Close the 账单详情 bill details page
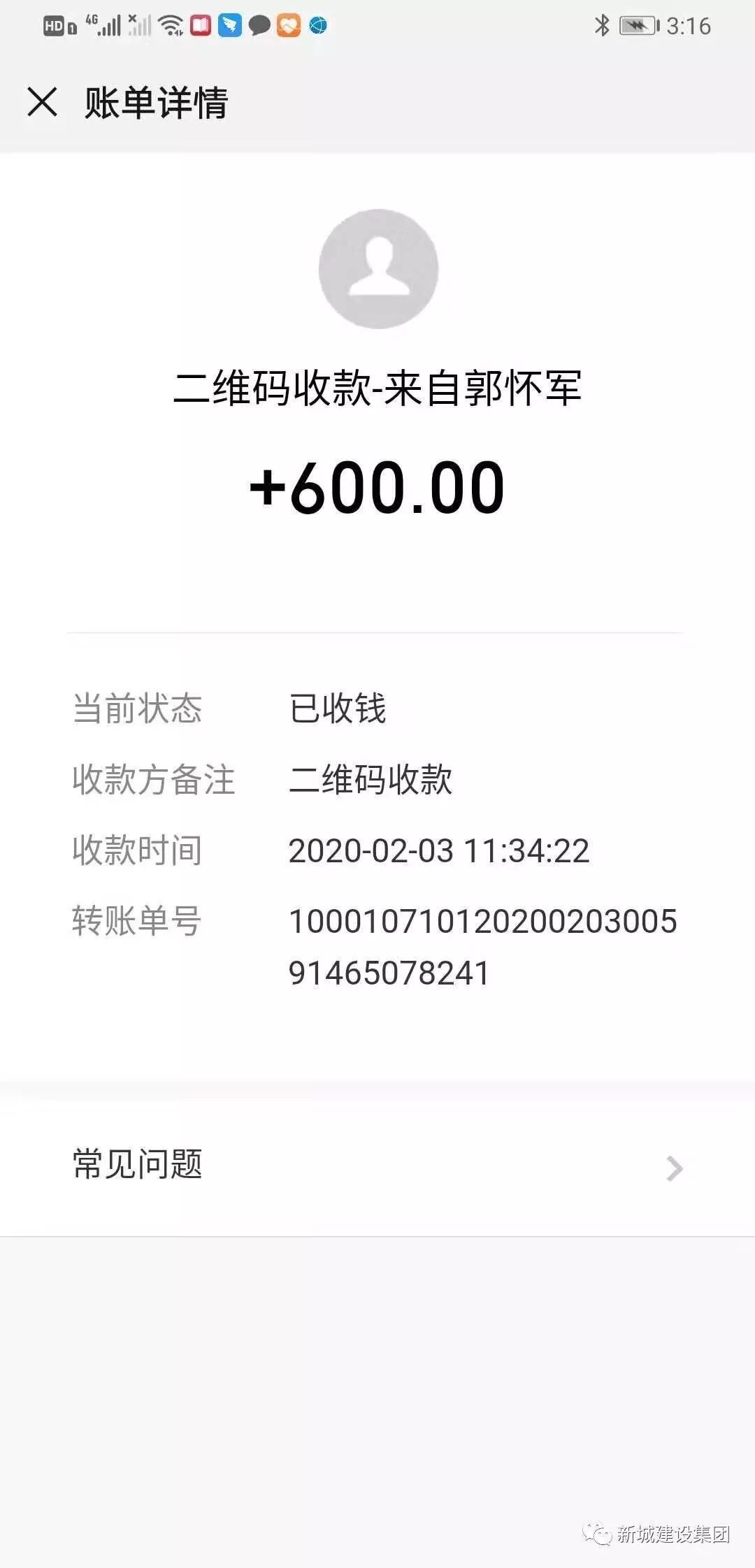The width and height of the screenshot is (755, 1568). (x=42, y=102)
